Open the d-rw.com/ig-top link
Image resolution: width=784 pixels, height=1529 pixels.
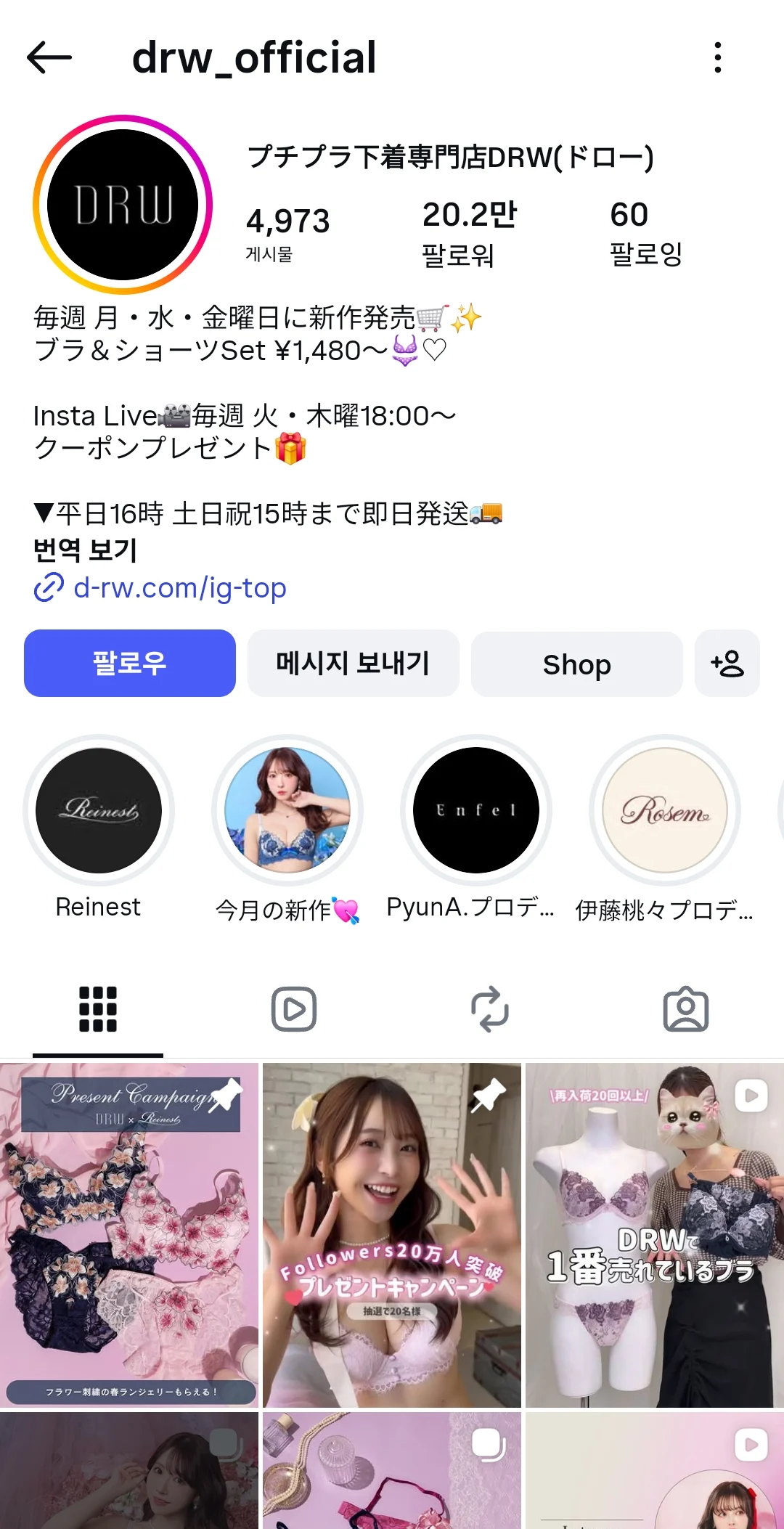179,587
